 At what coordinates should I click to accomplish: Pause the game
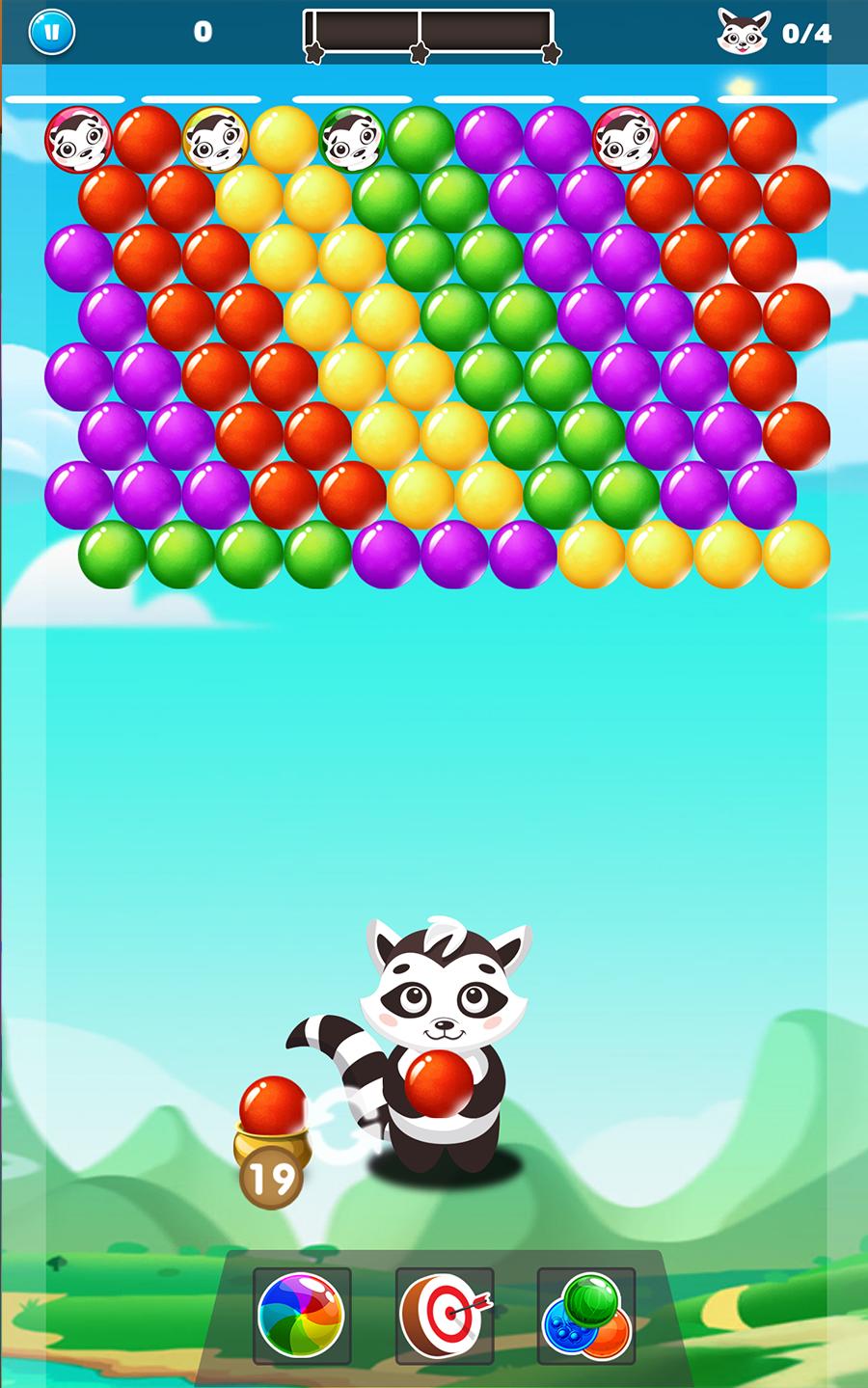coord(51,32)
